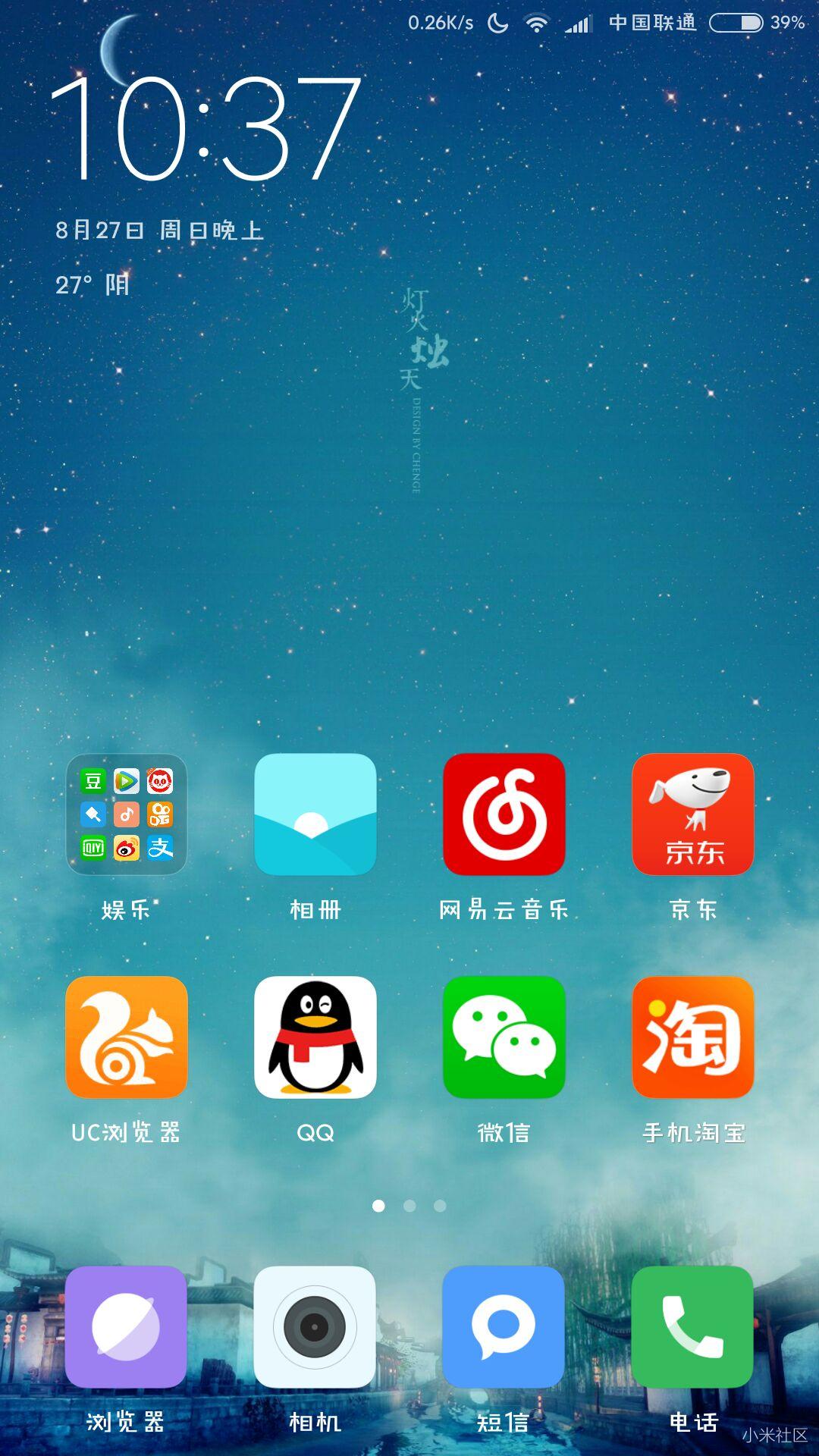The image size is (819, 1456).
Task: Launch the QQ app
Action: click(x=315, y=1037)
